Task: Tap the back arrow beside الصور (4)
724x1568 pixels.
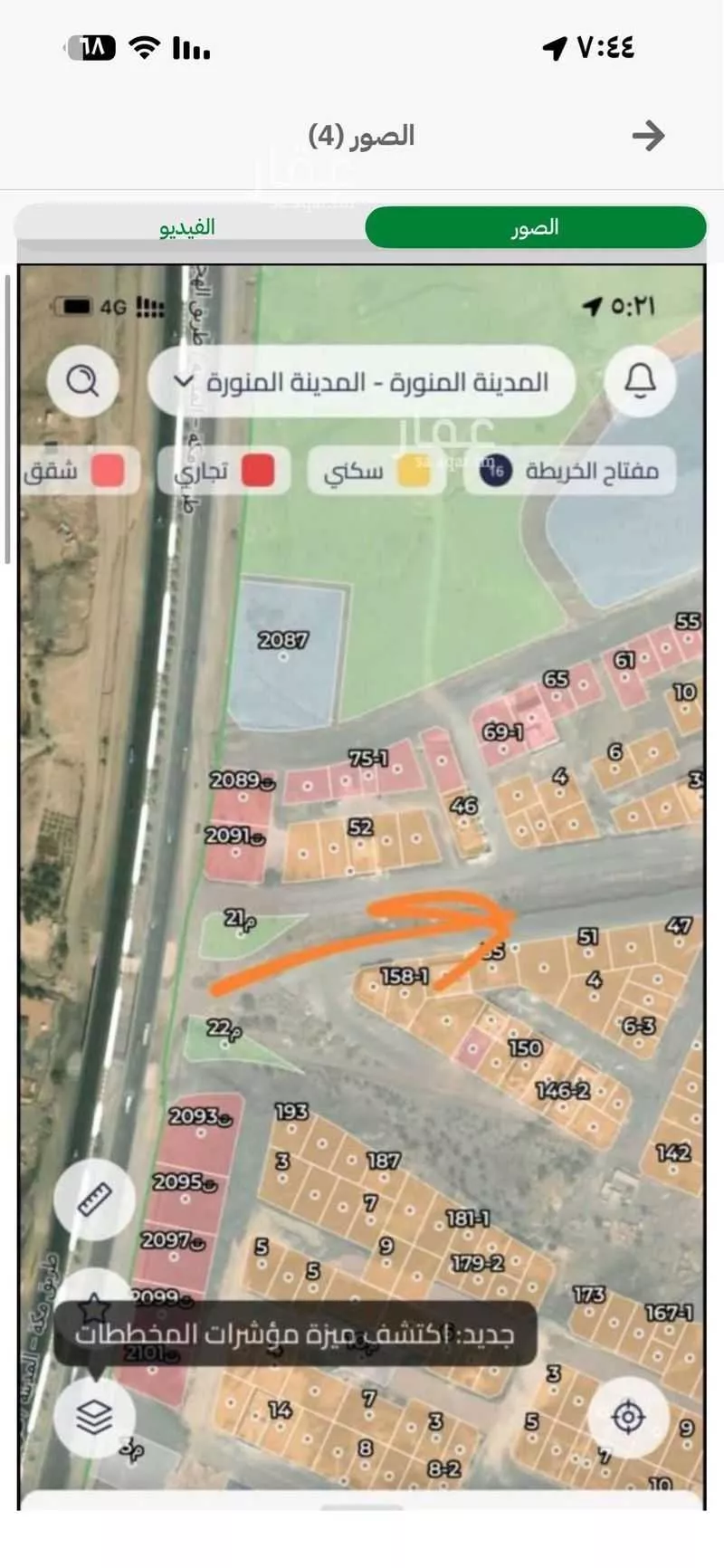Action: pyautogui.click(x=648, y=134)
